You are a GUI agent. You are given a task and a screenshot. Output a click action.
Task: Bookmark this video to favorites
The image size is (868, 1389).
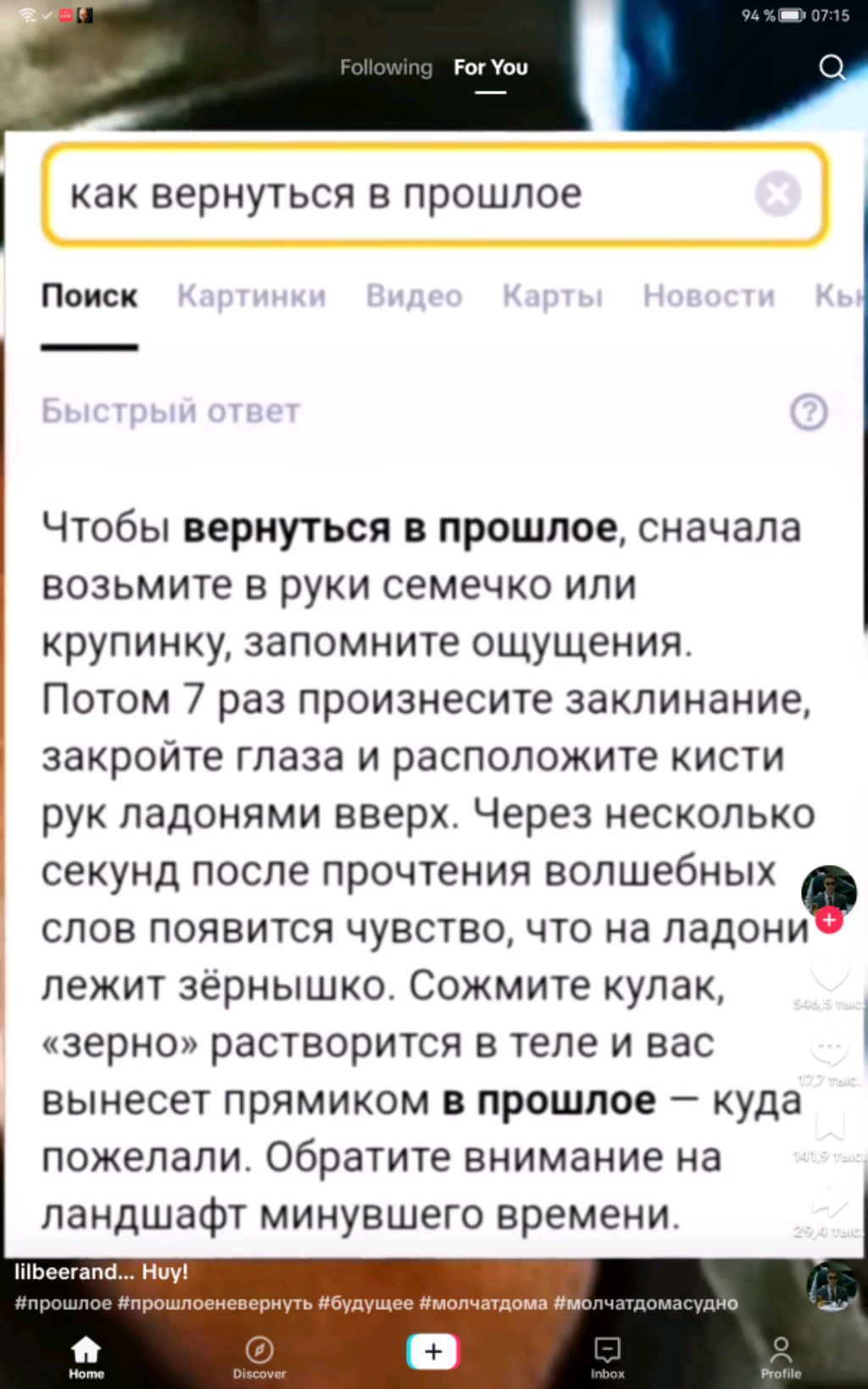click(x=829, y=1126)
